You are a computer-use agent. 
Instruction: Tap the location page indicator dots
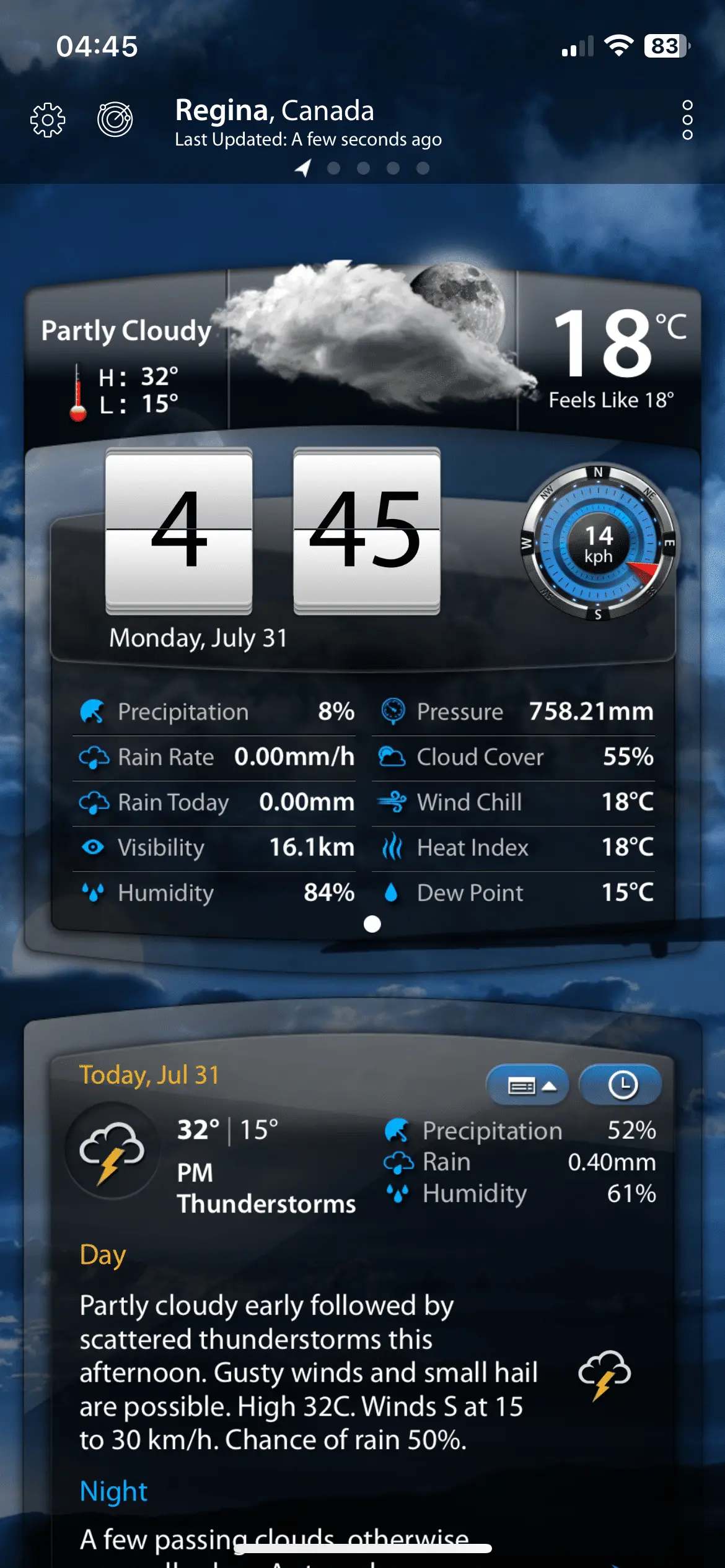pos(363,168)
